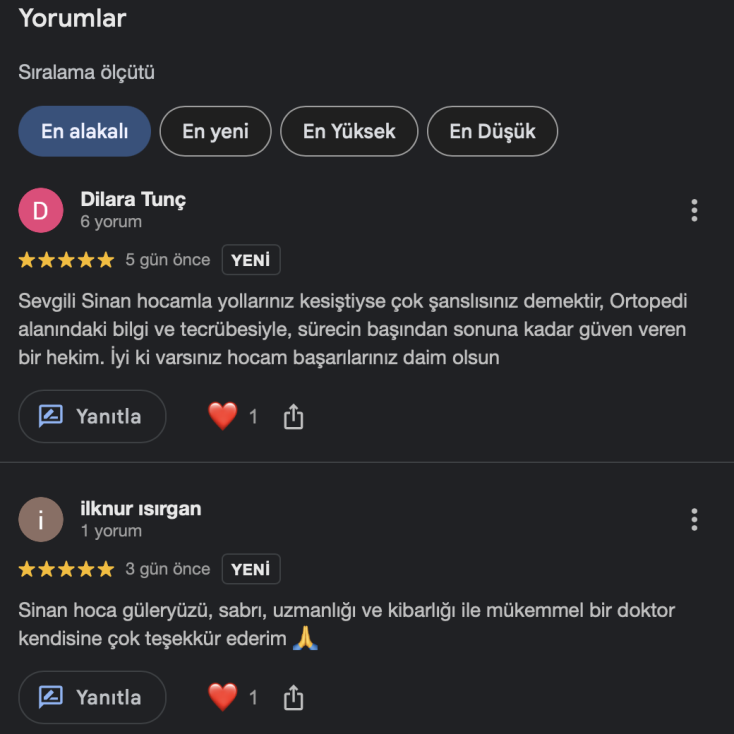
Task: Sort reviews by En Yüksek
Action: click(349, 131)
